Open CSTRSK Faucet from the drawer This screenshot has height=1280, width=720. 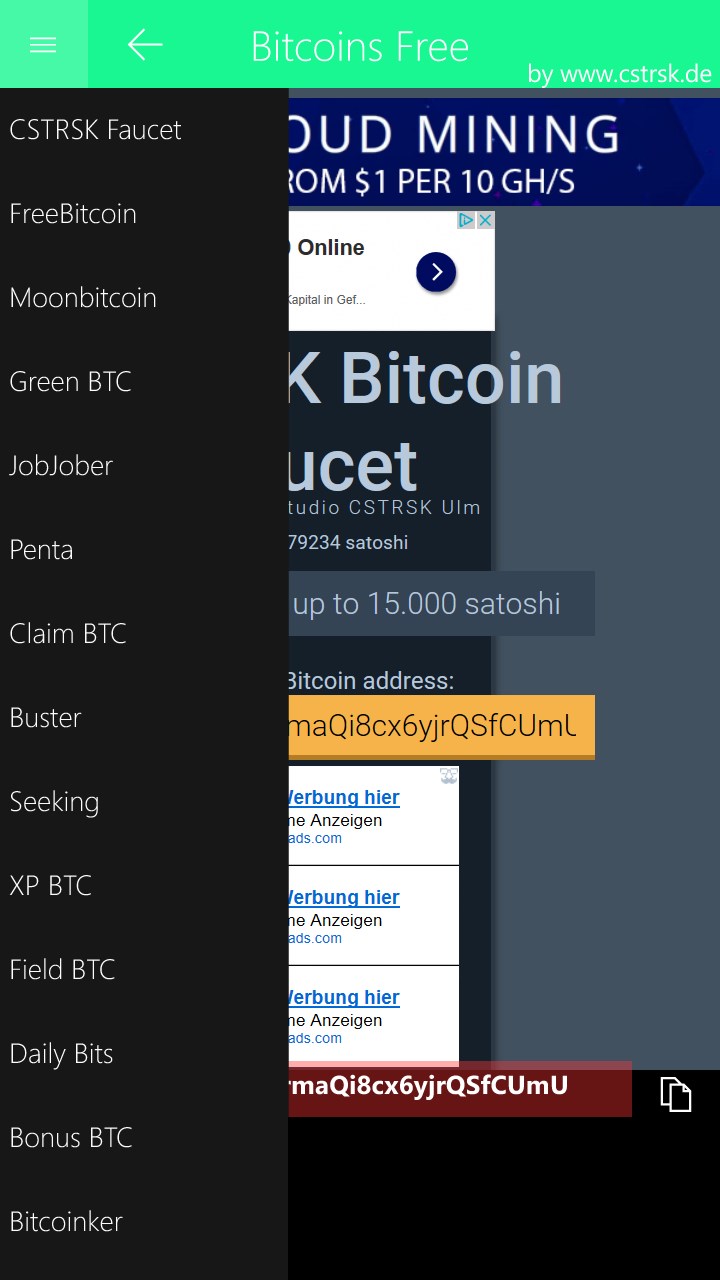click(x=96, y=130)
